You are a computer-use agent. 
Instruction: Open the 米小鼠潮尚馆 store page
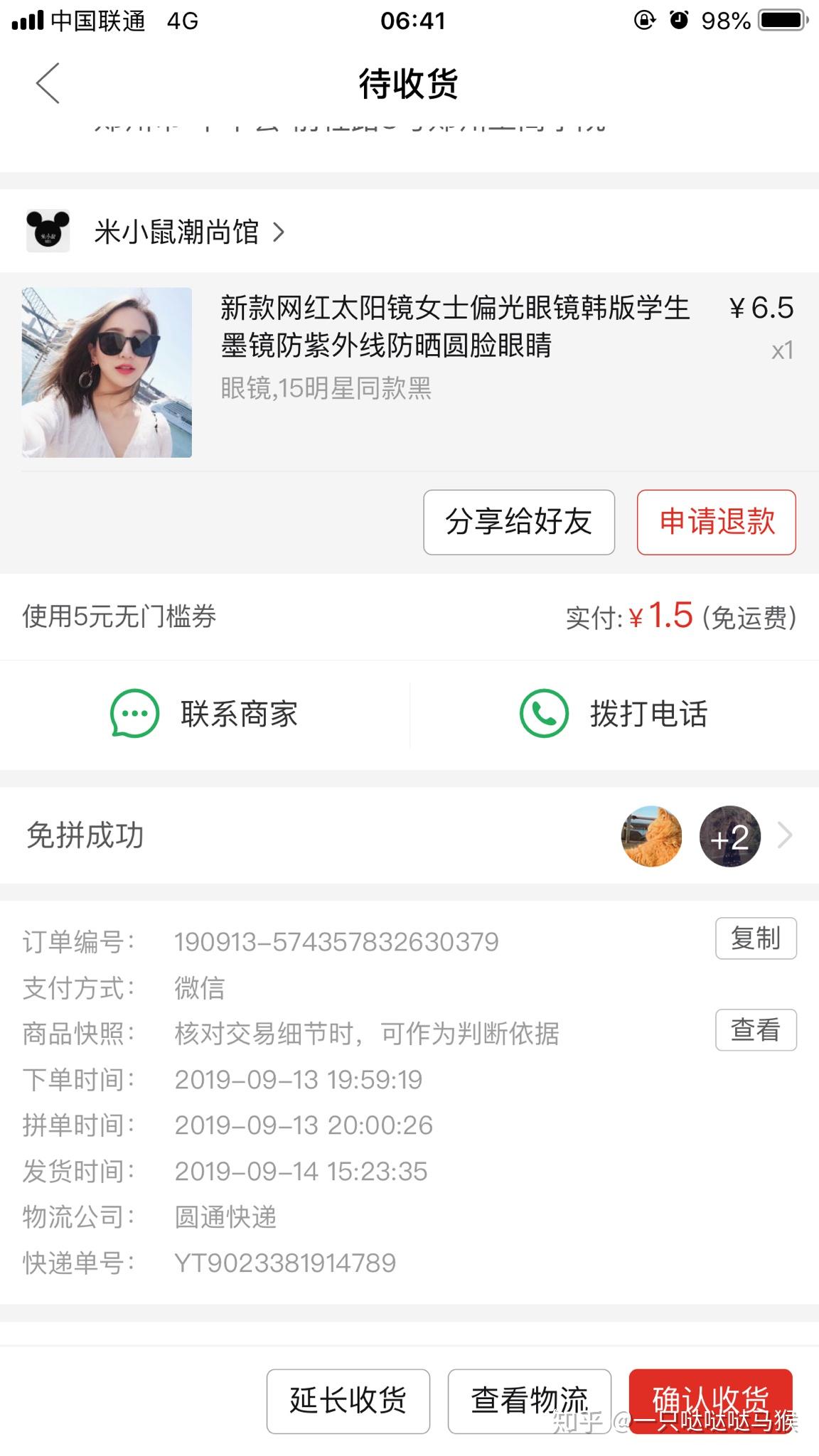pyautogui.click(x=176, y=232)
